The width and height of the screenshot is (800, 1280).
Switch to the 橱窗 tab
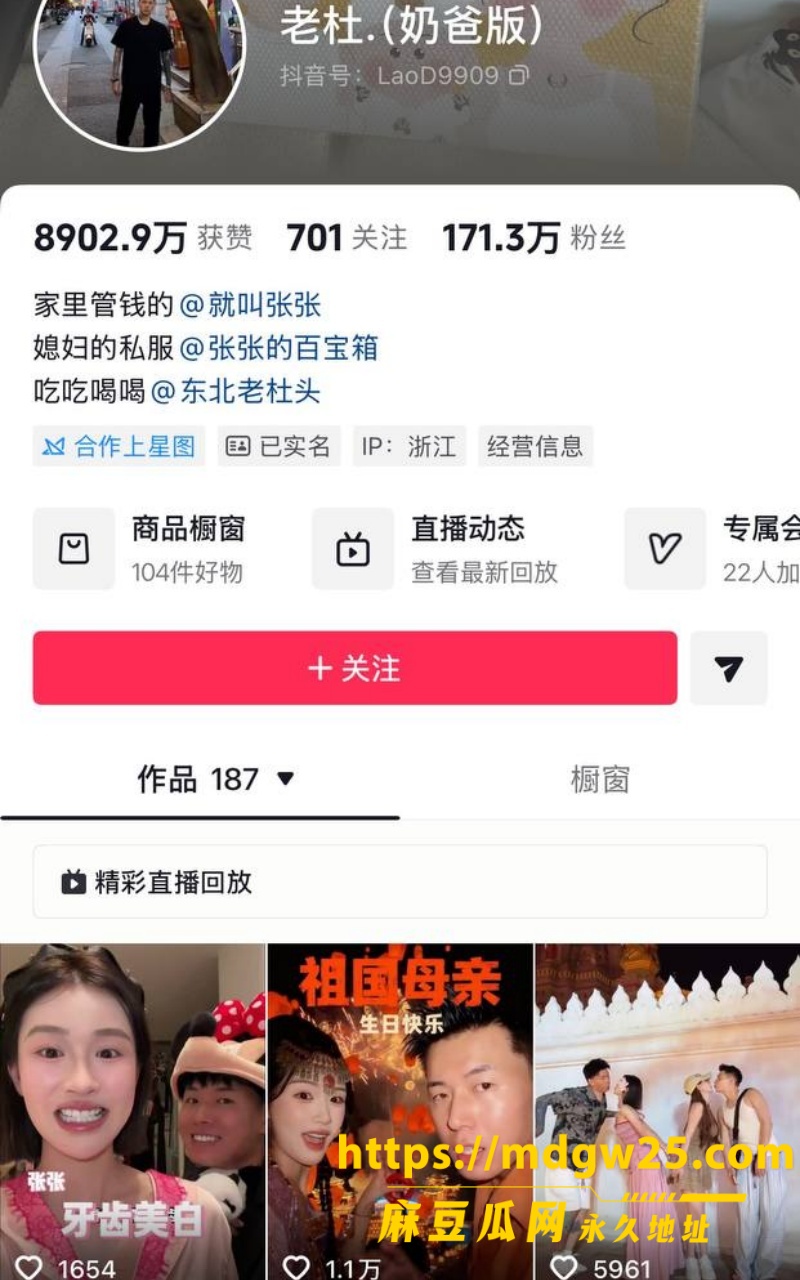click(x=600, y=779)
